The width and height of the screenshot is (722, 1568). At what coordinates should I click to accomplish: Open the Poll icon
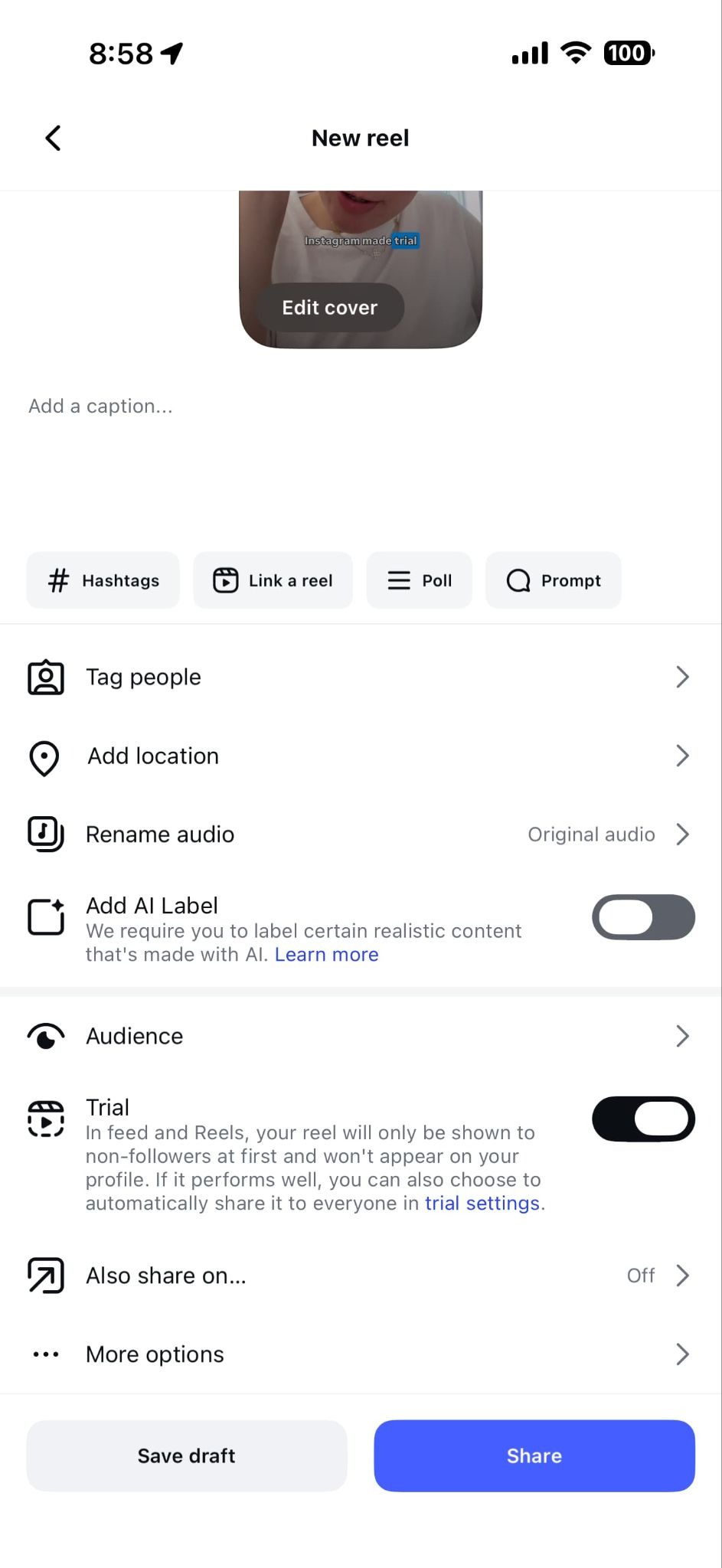tap(398, 580)
